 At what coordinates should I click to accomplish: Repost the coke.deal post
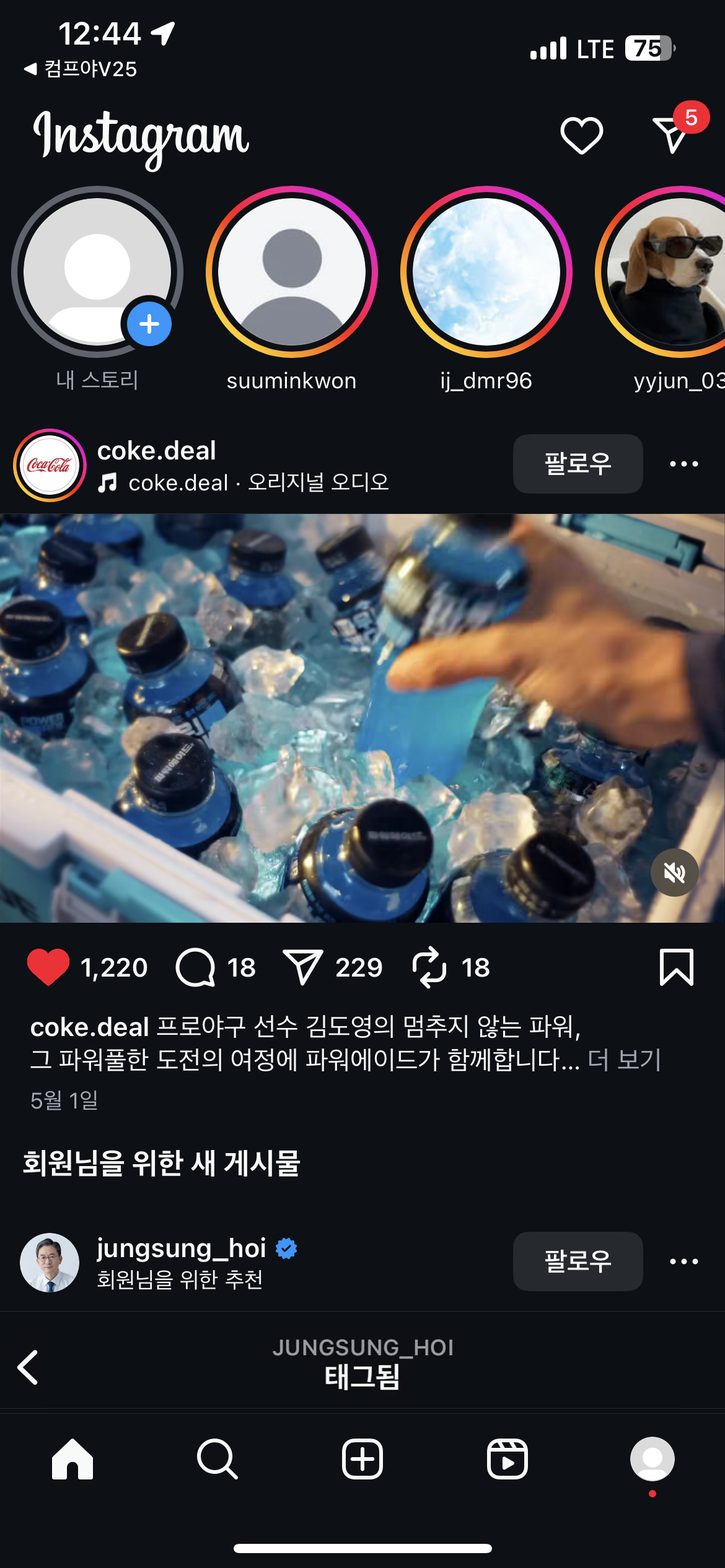coord(429,967)
